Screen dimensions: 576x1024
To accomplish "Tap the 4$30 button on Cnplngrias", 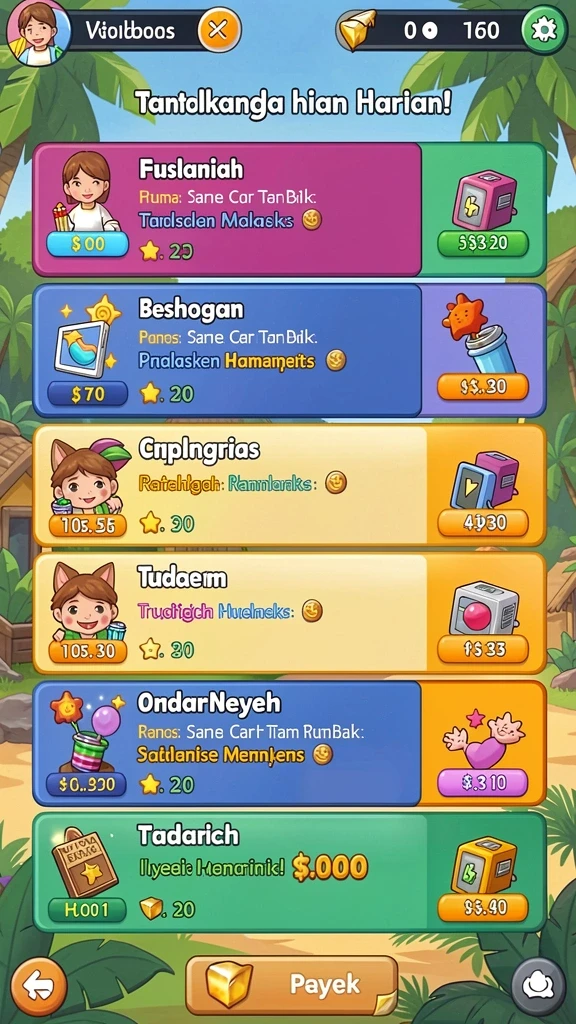I will tap(483, 523).
